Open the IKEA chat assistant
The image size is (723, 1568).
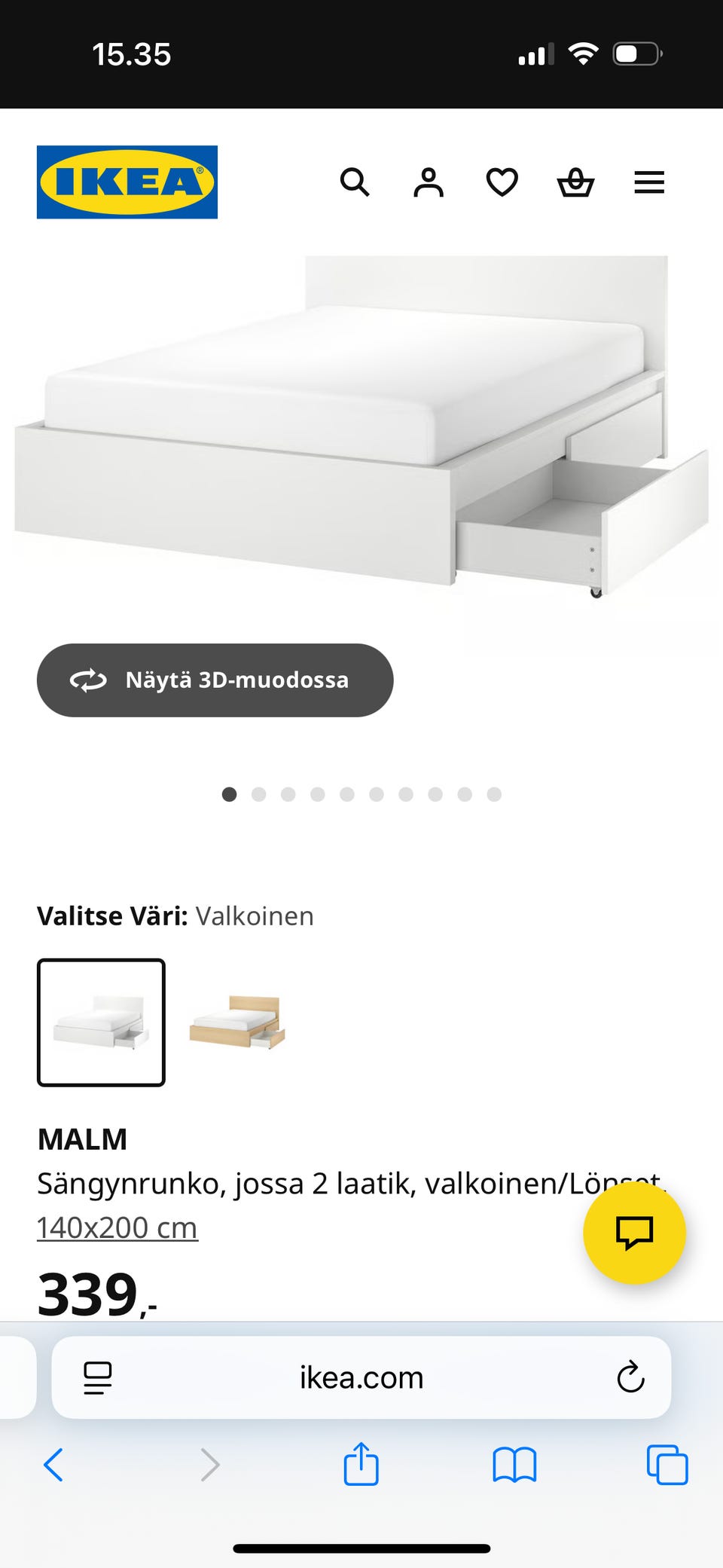[x=634, y=1234]
